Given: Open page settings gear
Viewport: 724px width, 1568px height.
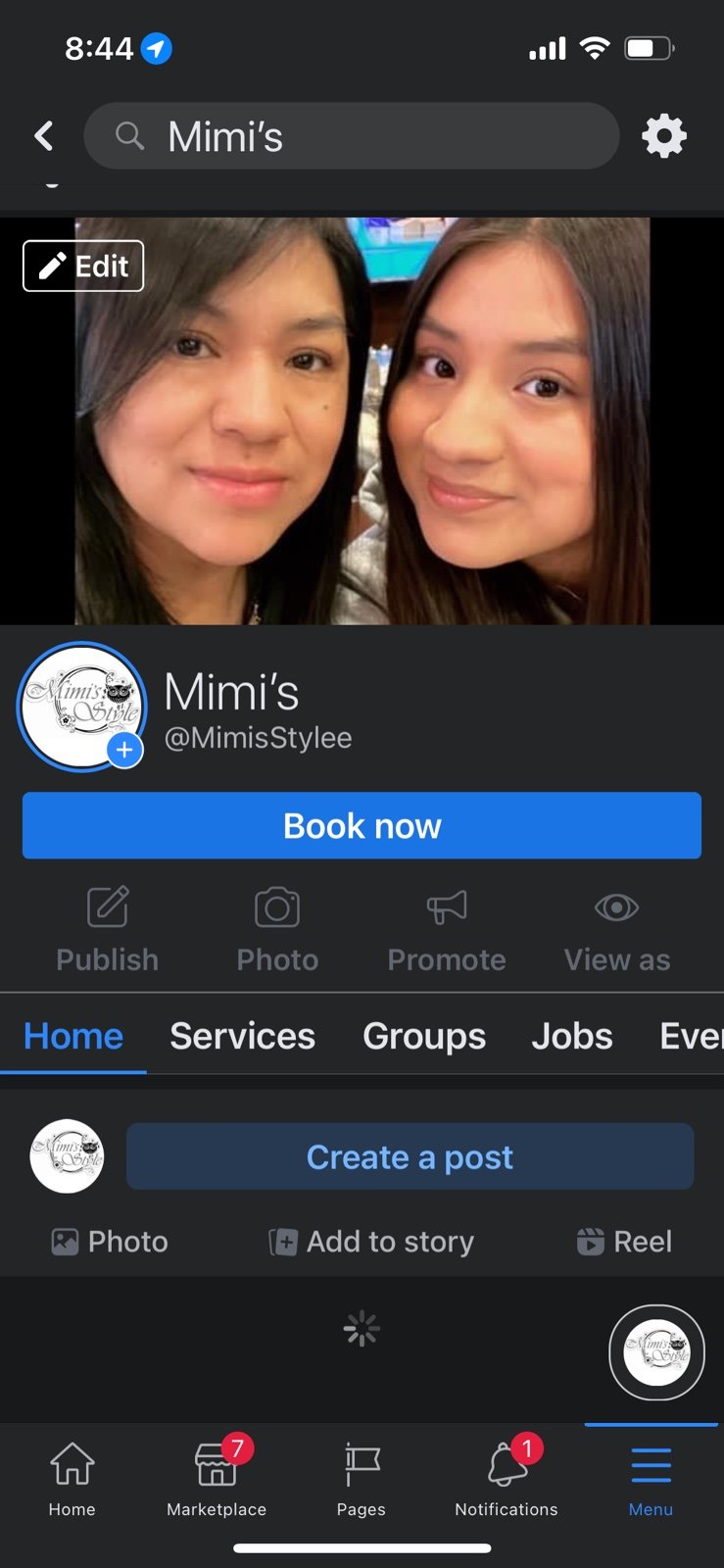Looking at the screenshot, I should [x=664, y=136].
